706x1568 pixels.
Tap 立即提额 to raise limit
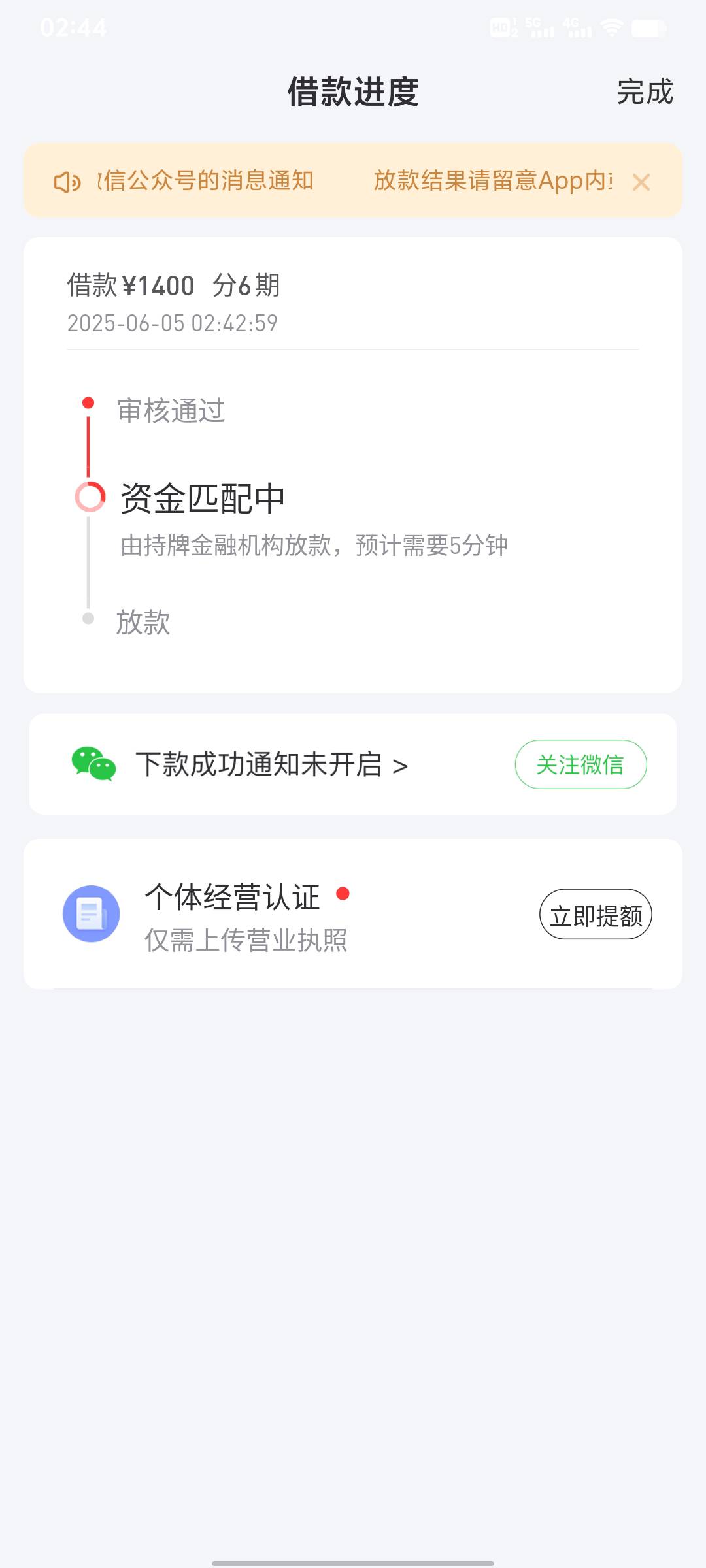click(596, 914)
